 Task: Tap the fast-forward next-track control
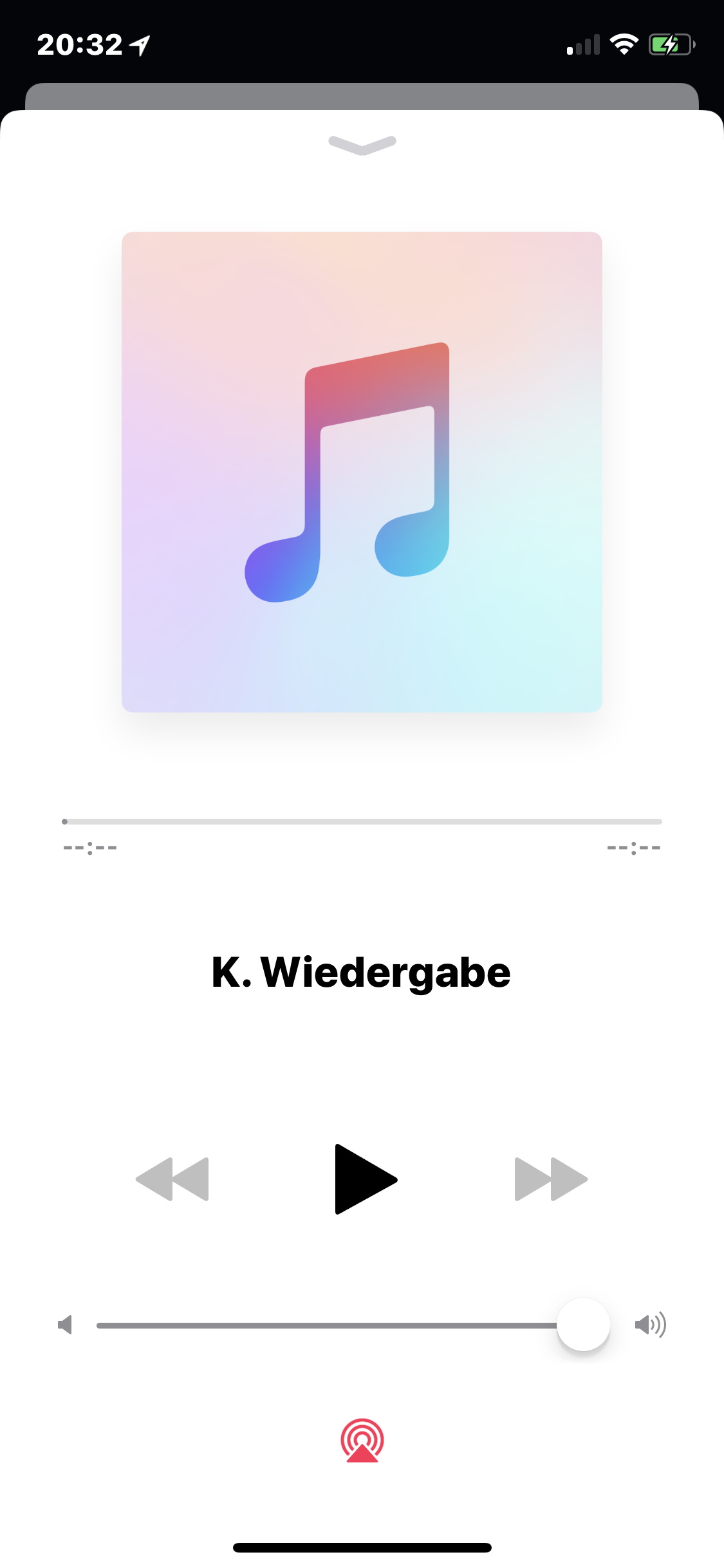coord(550,1180)
